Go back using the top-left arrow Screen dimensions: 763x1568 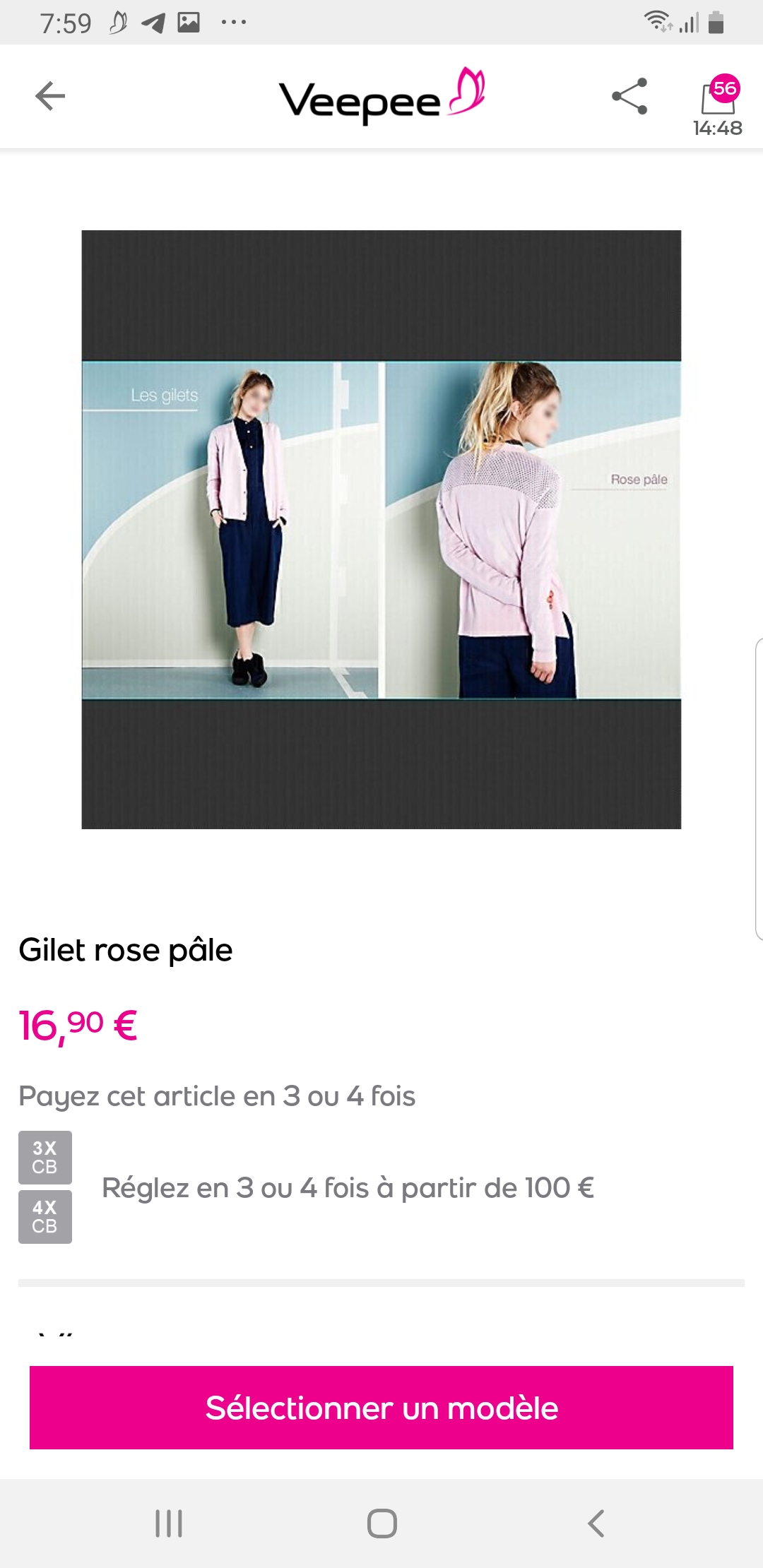click(50, 96)
